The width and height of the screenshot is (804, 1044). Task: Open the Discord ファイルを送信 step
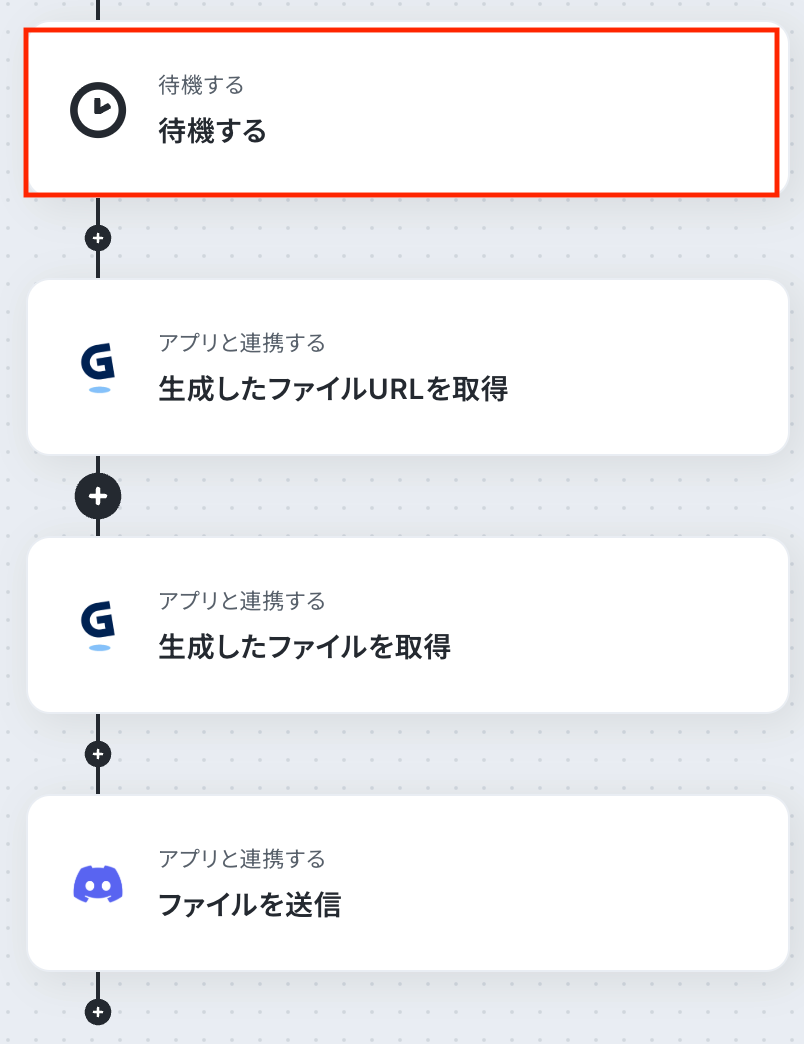pos(408,884)
